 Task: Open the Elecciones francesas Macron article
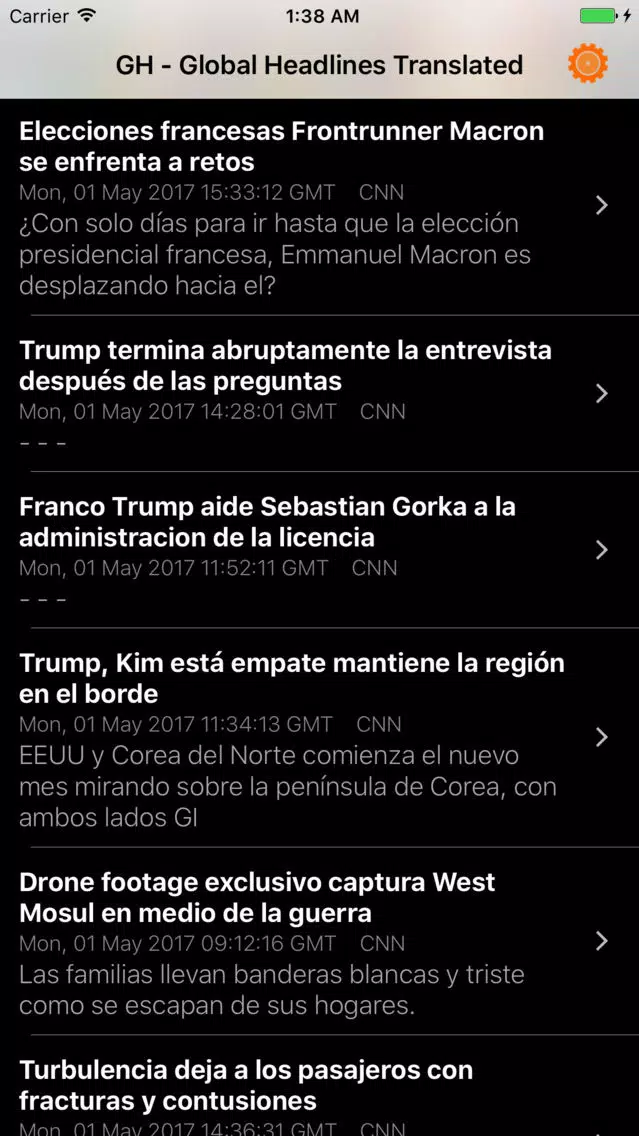tap(320, 207)
